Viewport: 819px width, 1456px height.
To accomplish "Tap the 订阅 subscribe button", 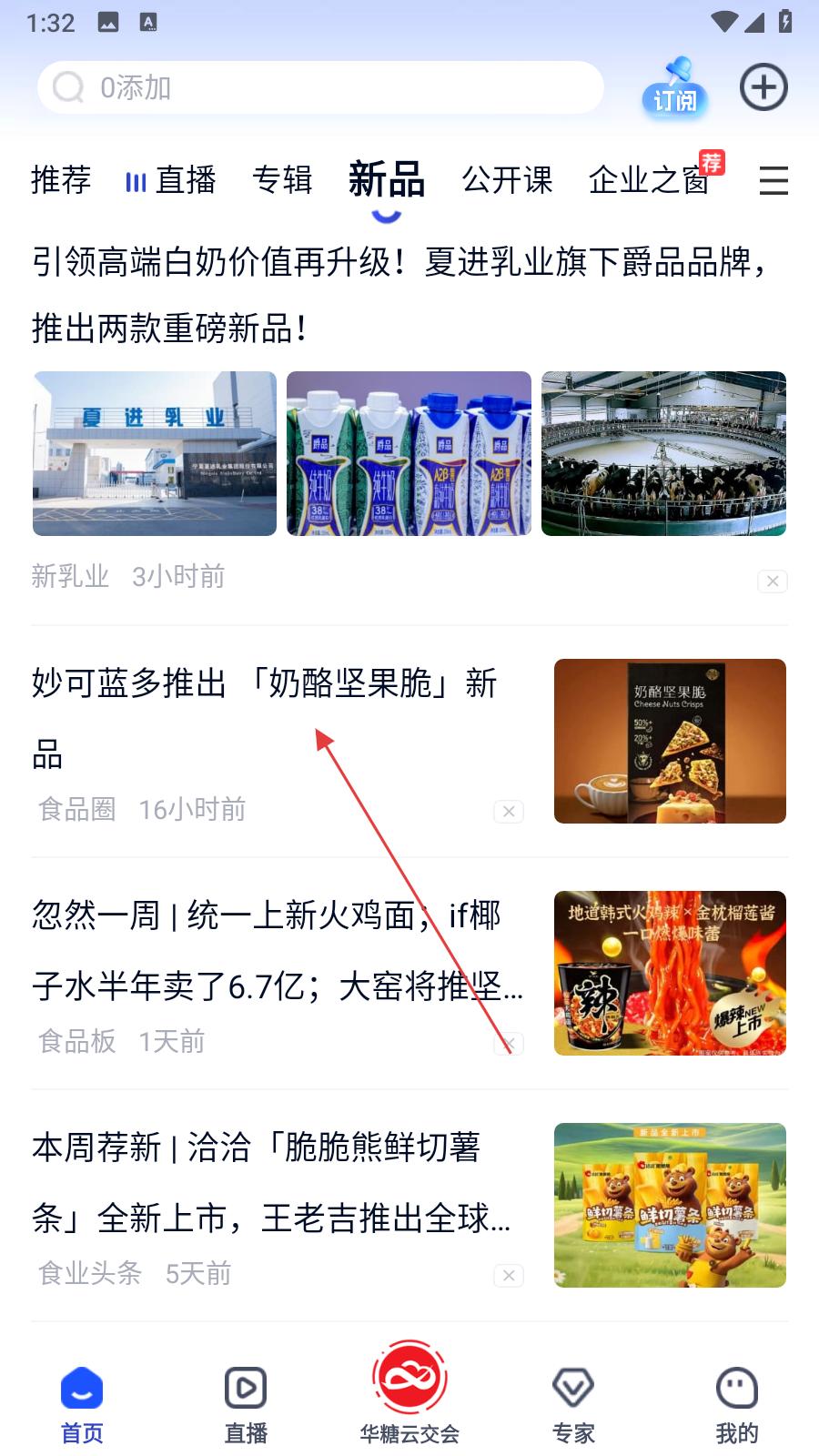I will [x=674, y=89].
